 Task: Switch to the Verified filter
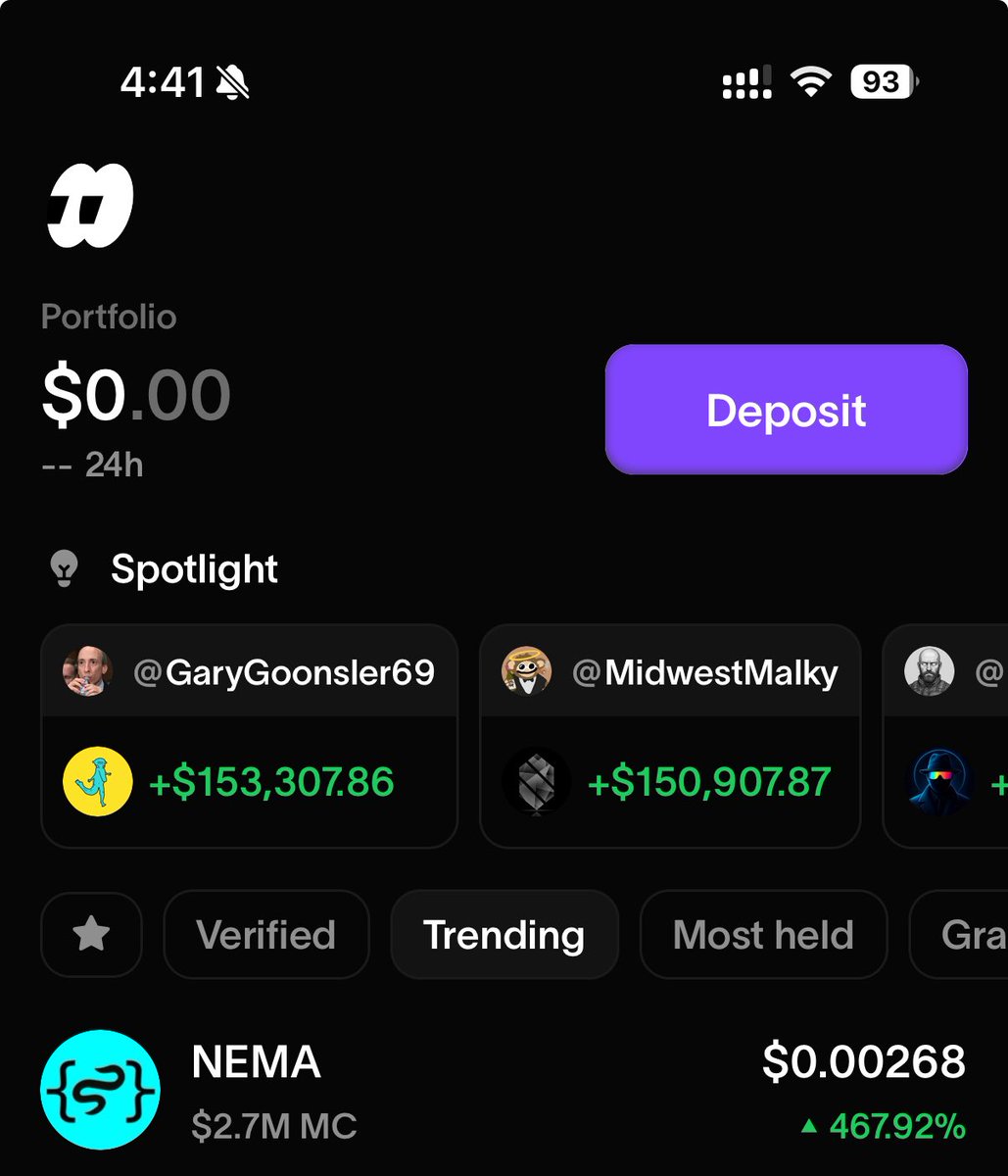tap(266, 934)
